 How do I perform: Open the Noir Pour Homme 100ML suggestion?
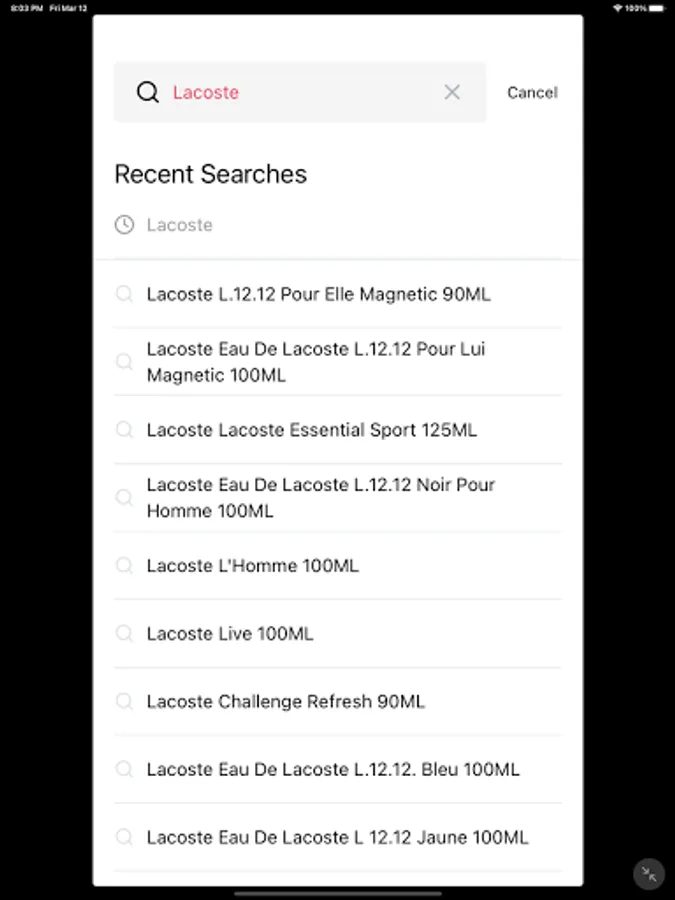(x=320, y=498)
